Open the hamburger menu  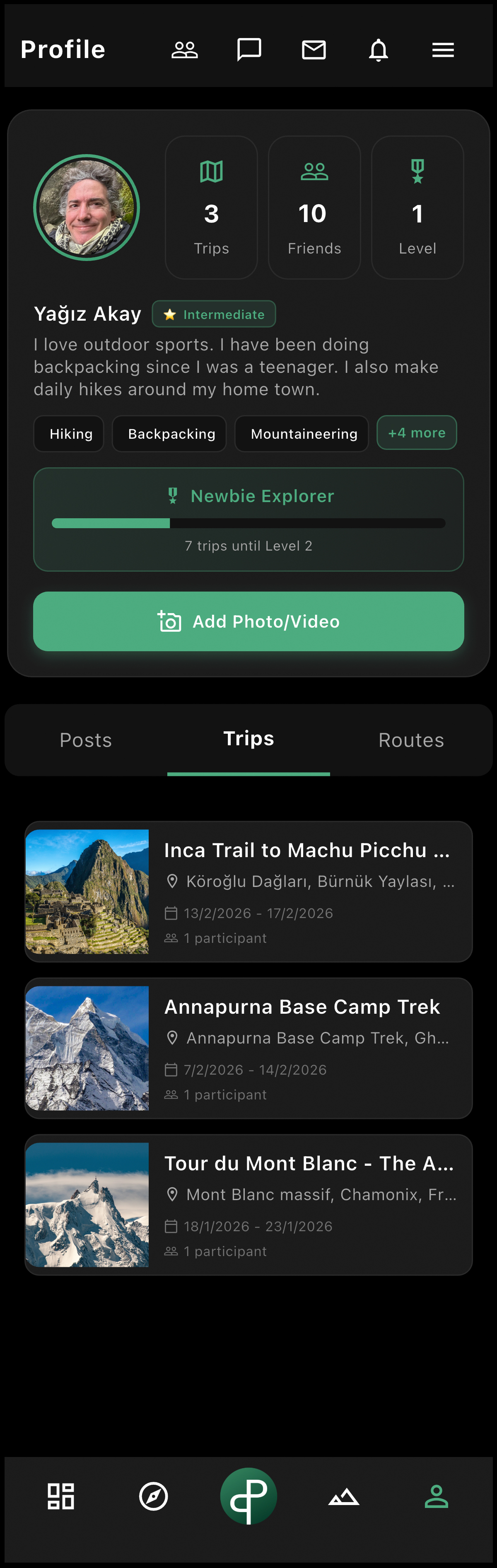pyautogui.click(x=443, y=50)
